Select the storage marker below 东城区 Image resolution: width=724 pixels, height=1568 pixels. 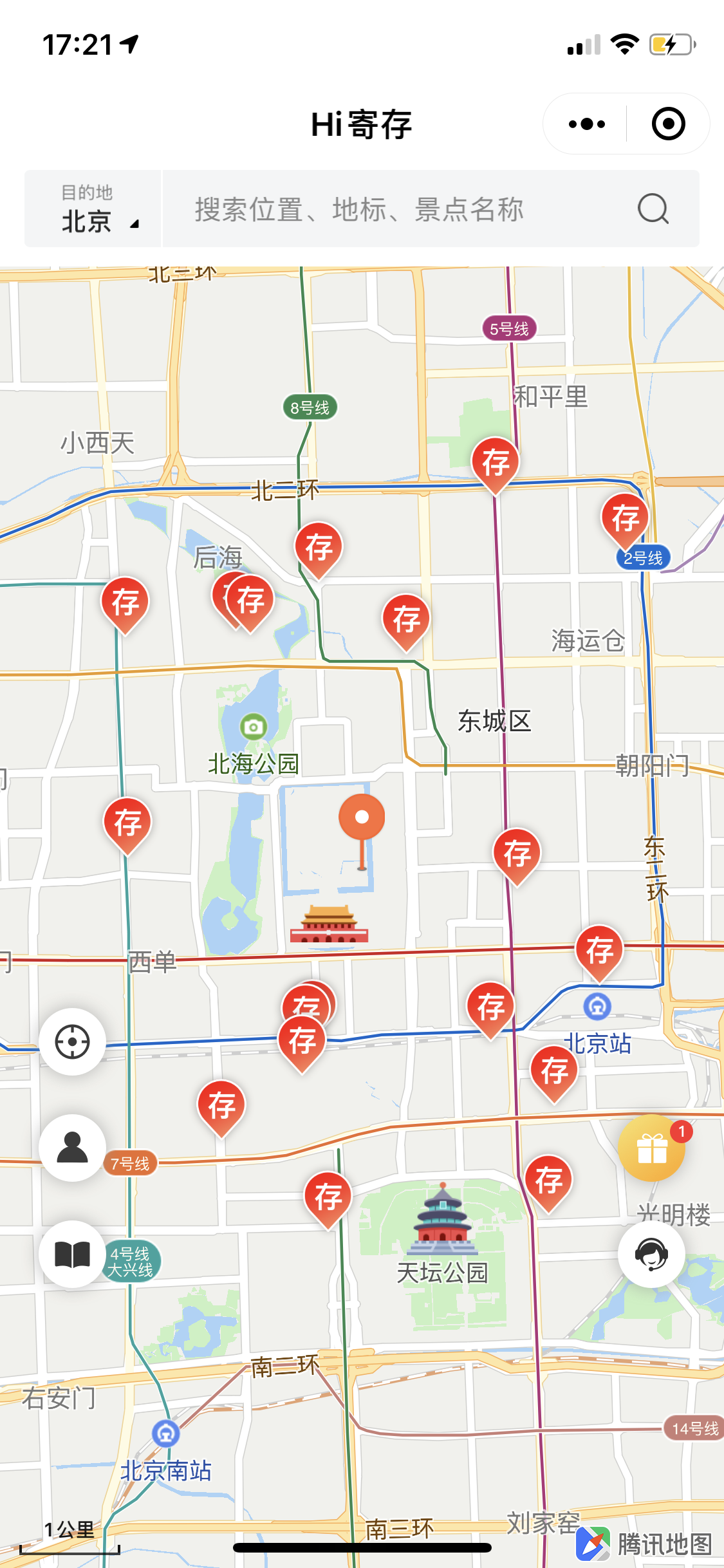click(x=517, y=853)
